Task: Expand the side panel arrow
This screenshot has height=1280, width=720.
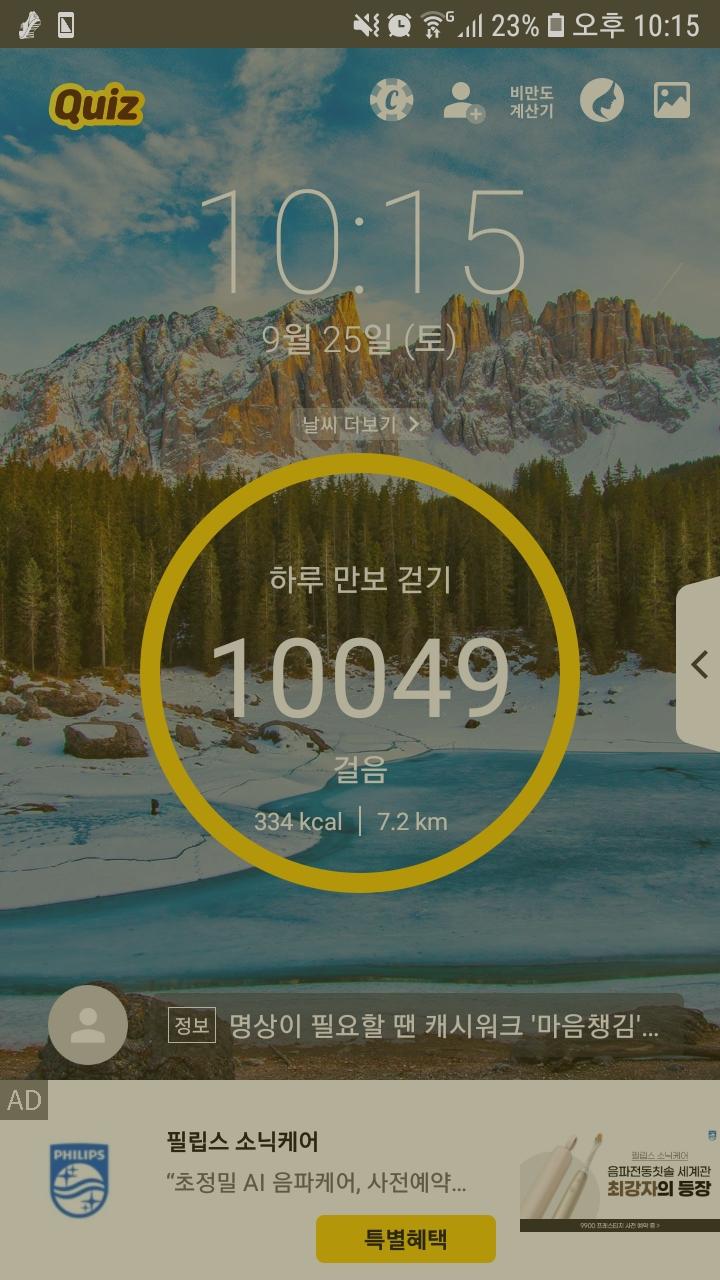Action: tap(700, 664)
